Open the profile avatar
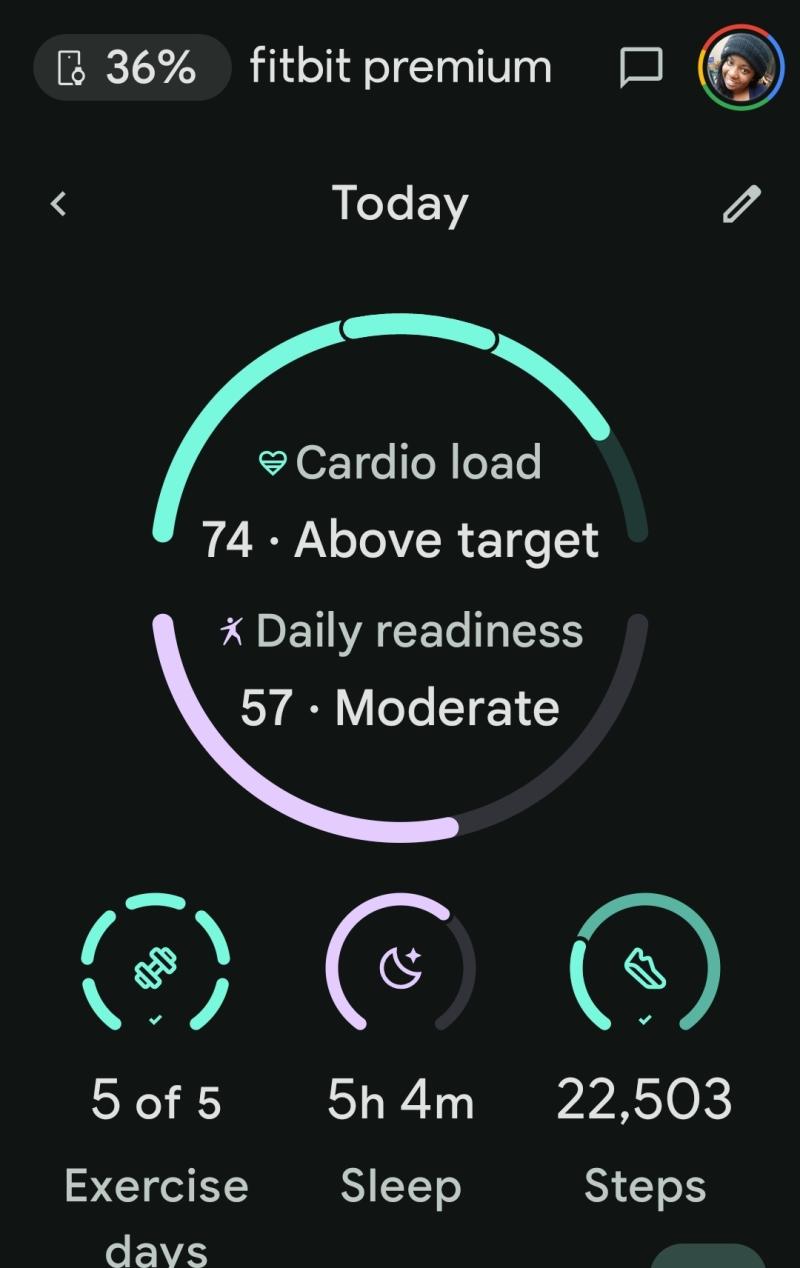 point(741,67)
